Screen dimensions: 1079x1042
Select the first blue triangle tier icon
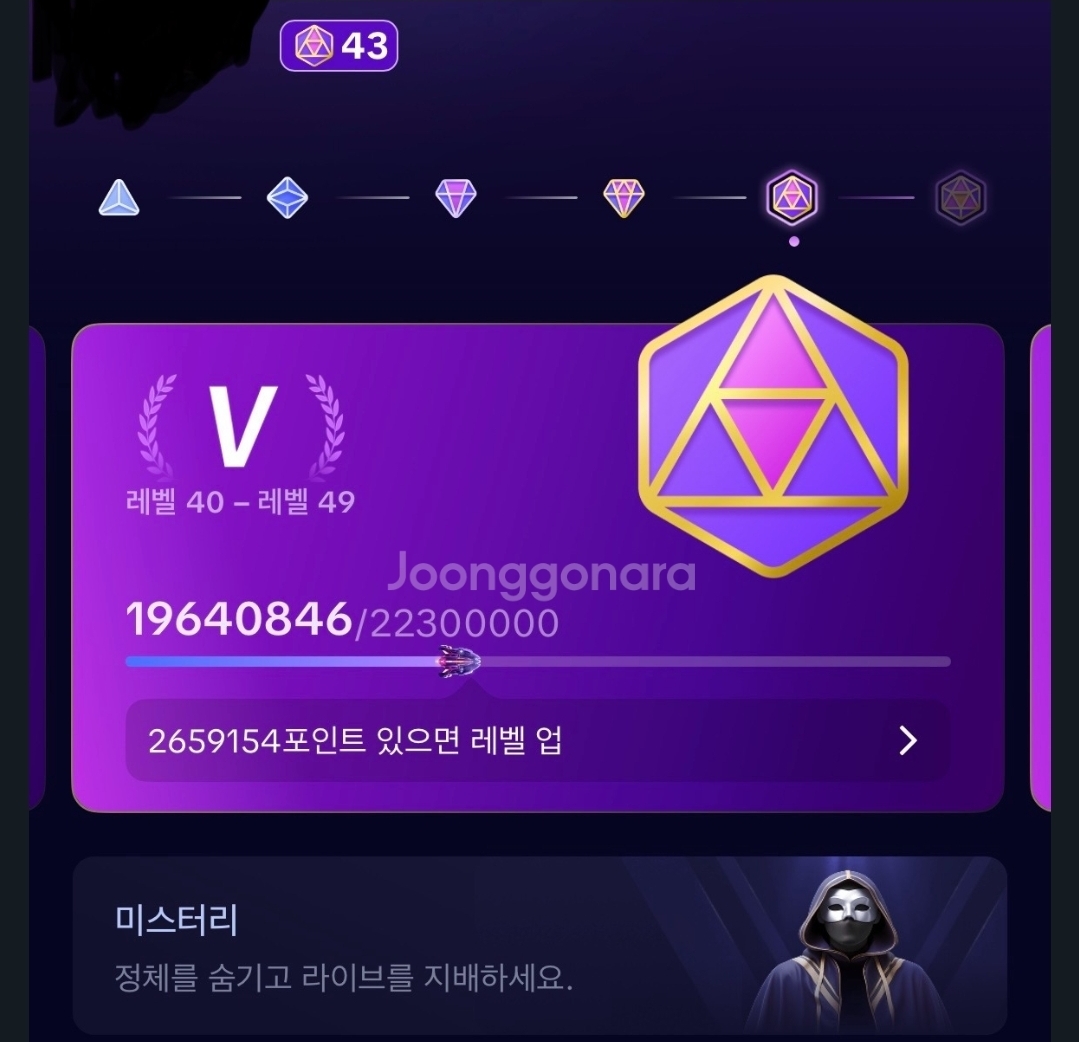click(x=119, y=198)
